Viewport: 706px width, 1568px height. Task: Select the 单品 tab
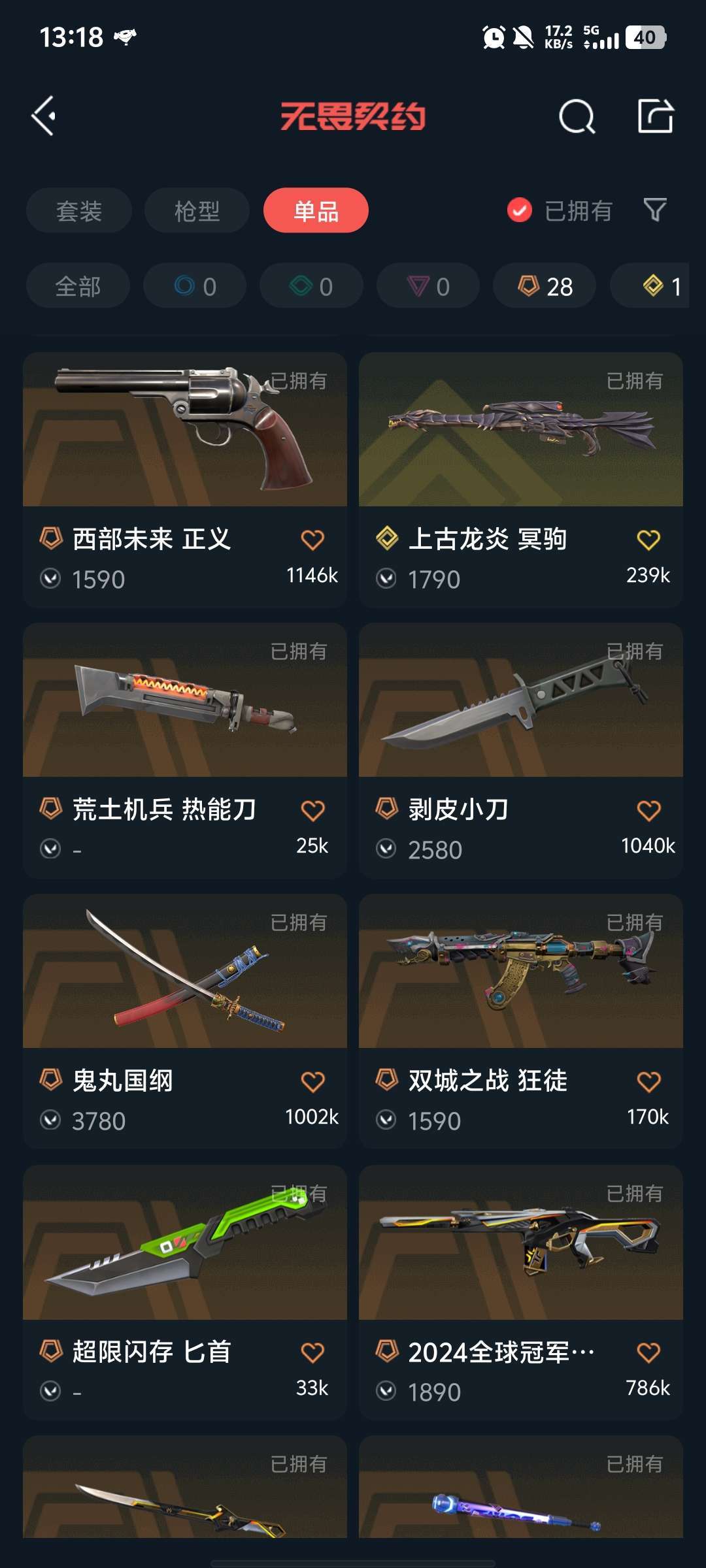tap(316, 210)
